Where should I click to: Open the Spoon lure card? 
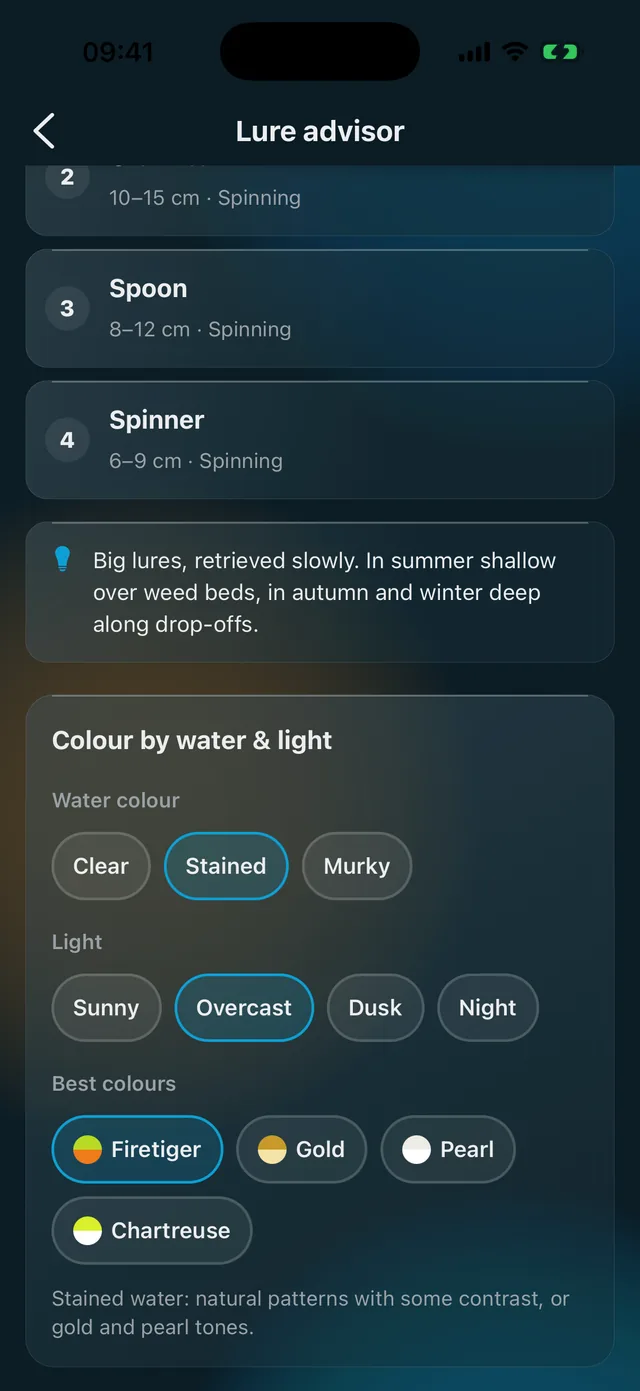pos(320,308)
